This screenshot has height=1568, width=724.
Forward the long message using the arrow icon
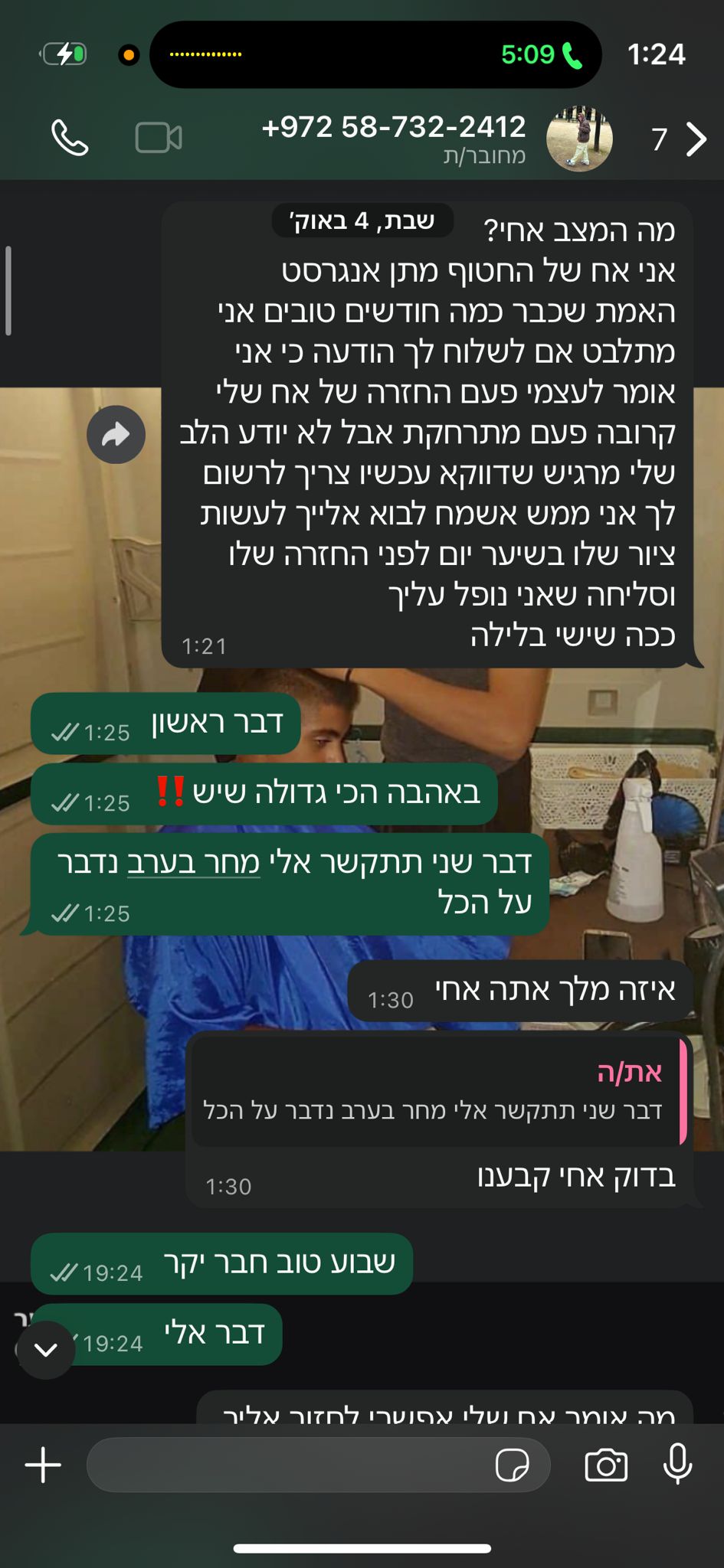(116, 435)
